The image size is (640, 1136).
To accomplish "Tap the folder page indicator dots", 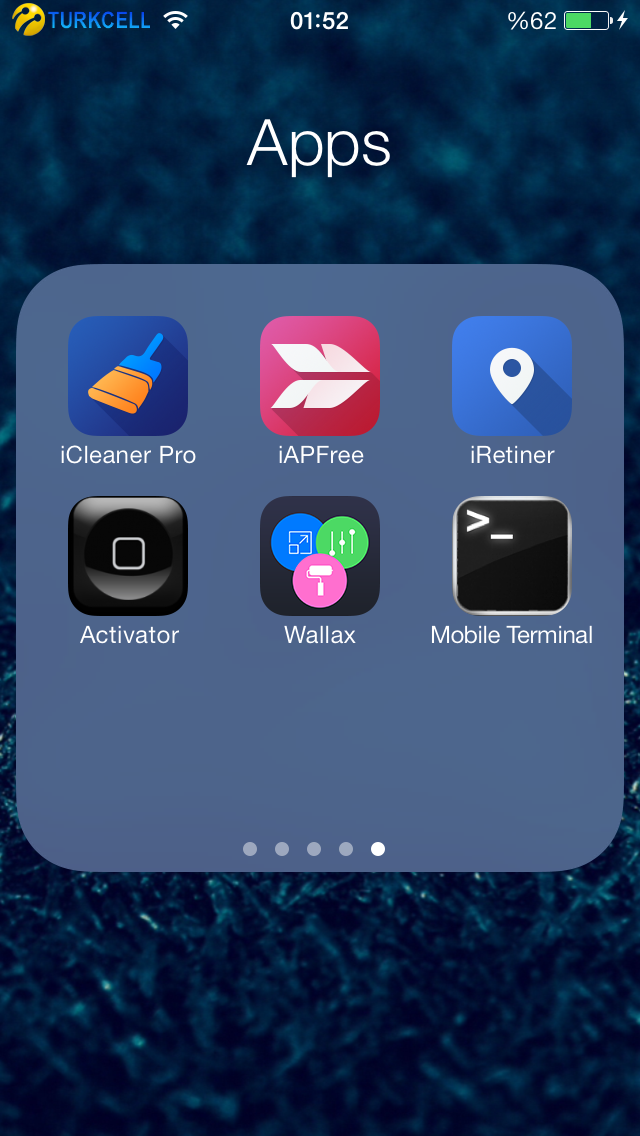I will coord(314,849).
